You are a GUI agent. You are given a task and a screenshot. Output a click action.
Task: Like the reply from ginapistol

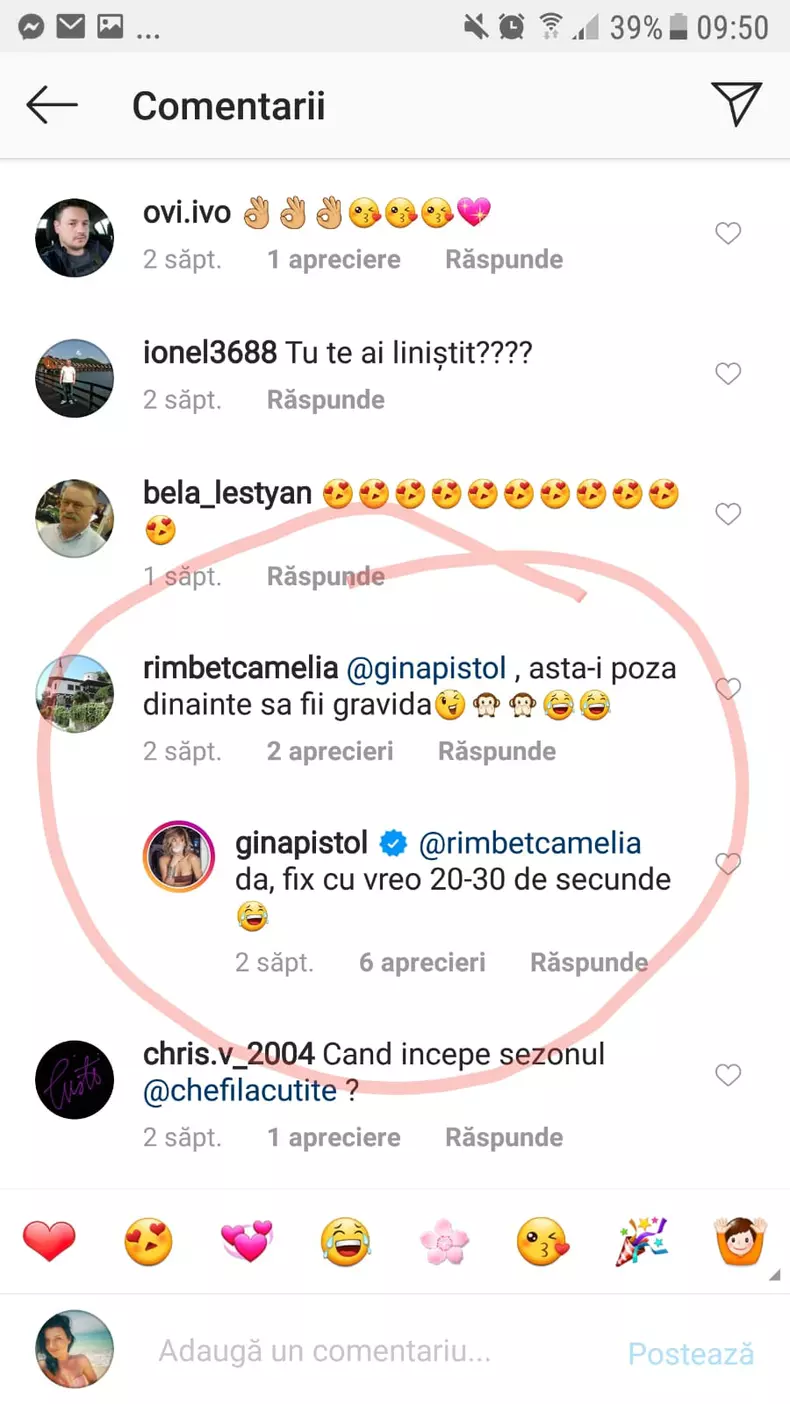point(728,863)
